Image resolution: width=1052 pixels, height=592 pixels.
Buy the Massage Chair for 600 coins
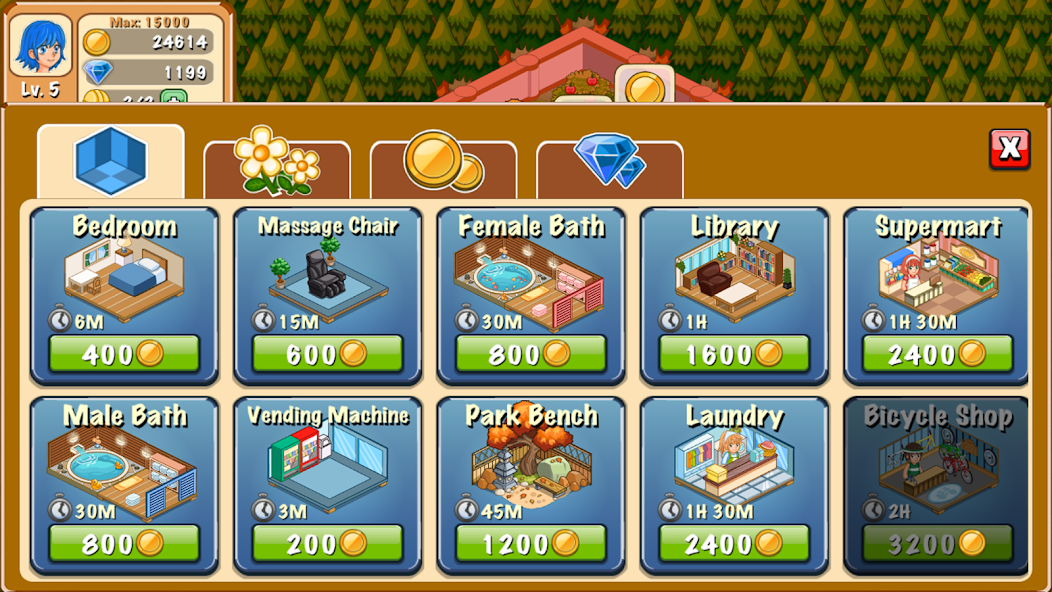(x=327, y=354)
